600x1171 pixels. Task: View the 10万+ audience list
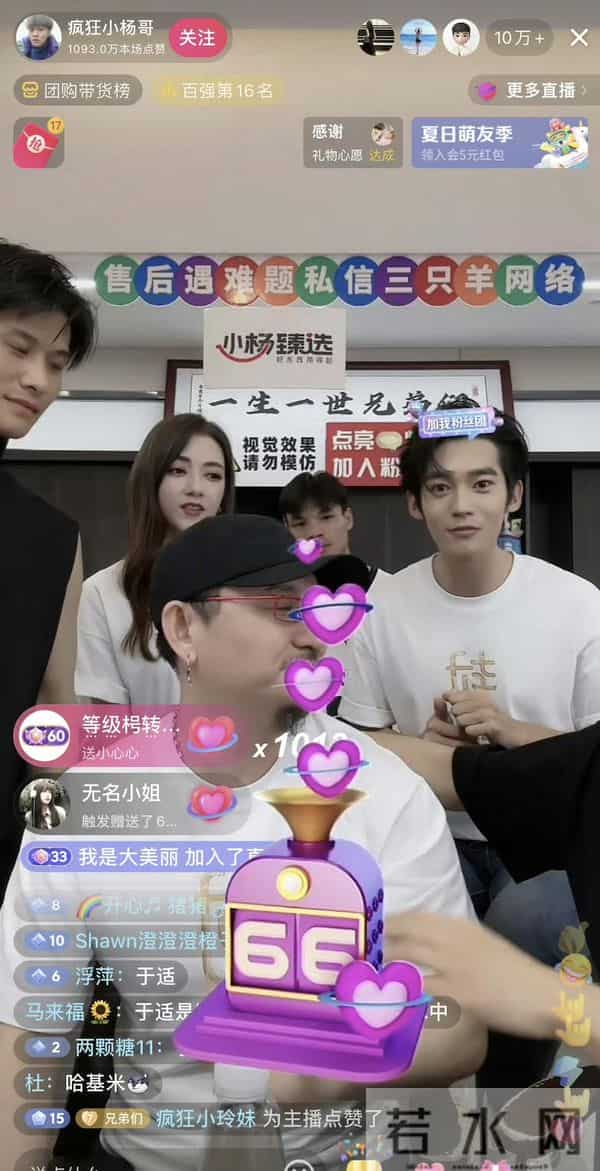[519, 38]
